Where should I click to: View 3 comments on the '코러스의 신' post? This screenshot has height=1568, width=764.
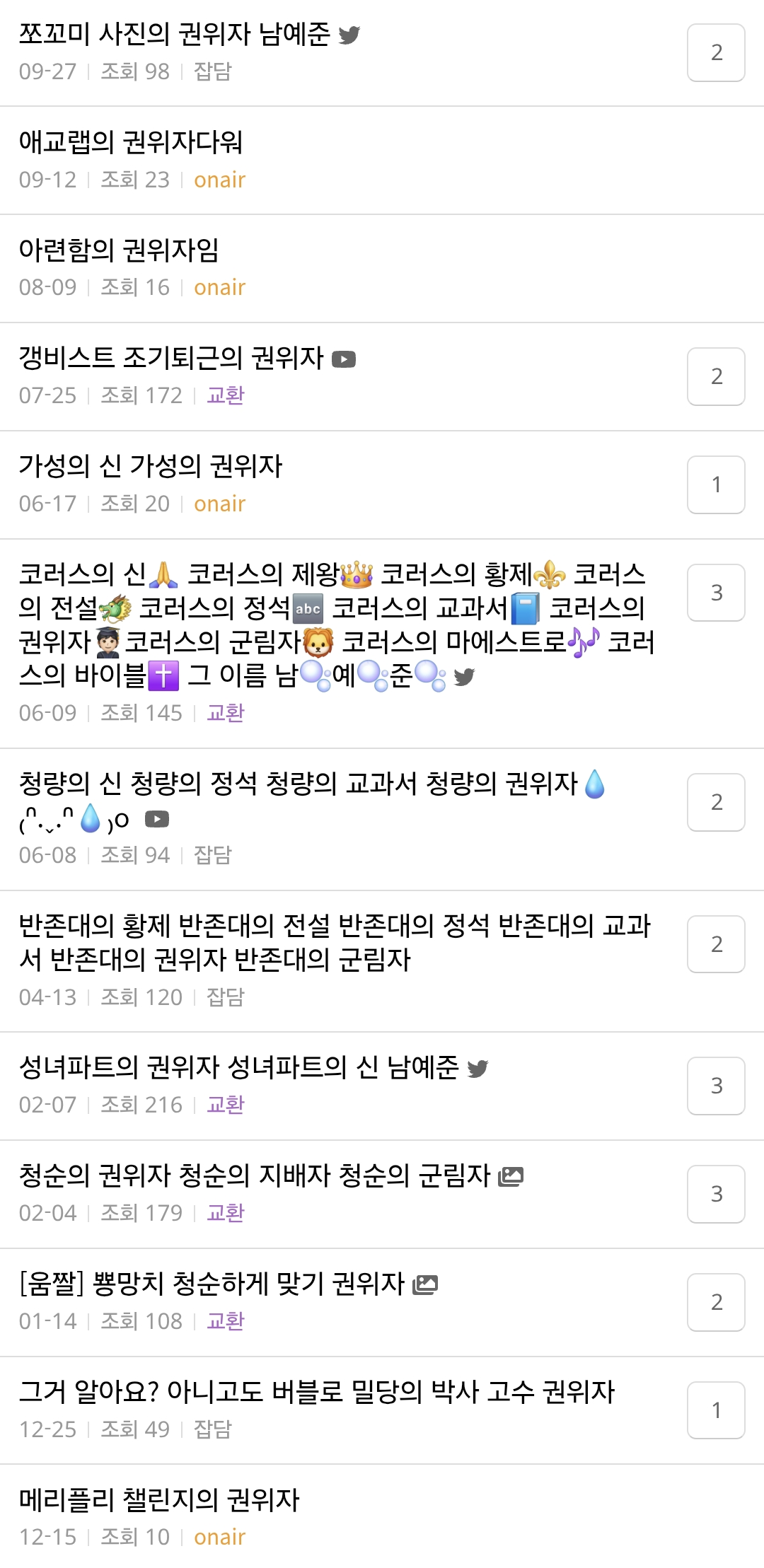tap(716, 593)
